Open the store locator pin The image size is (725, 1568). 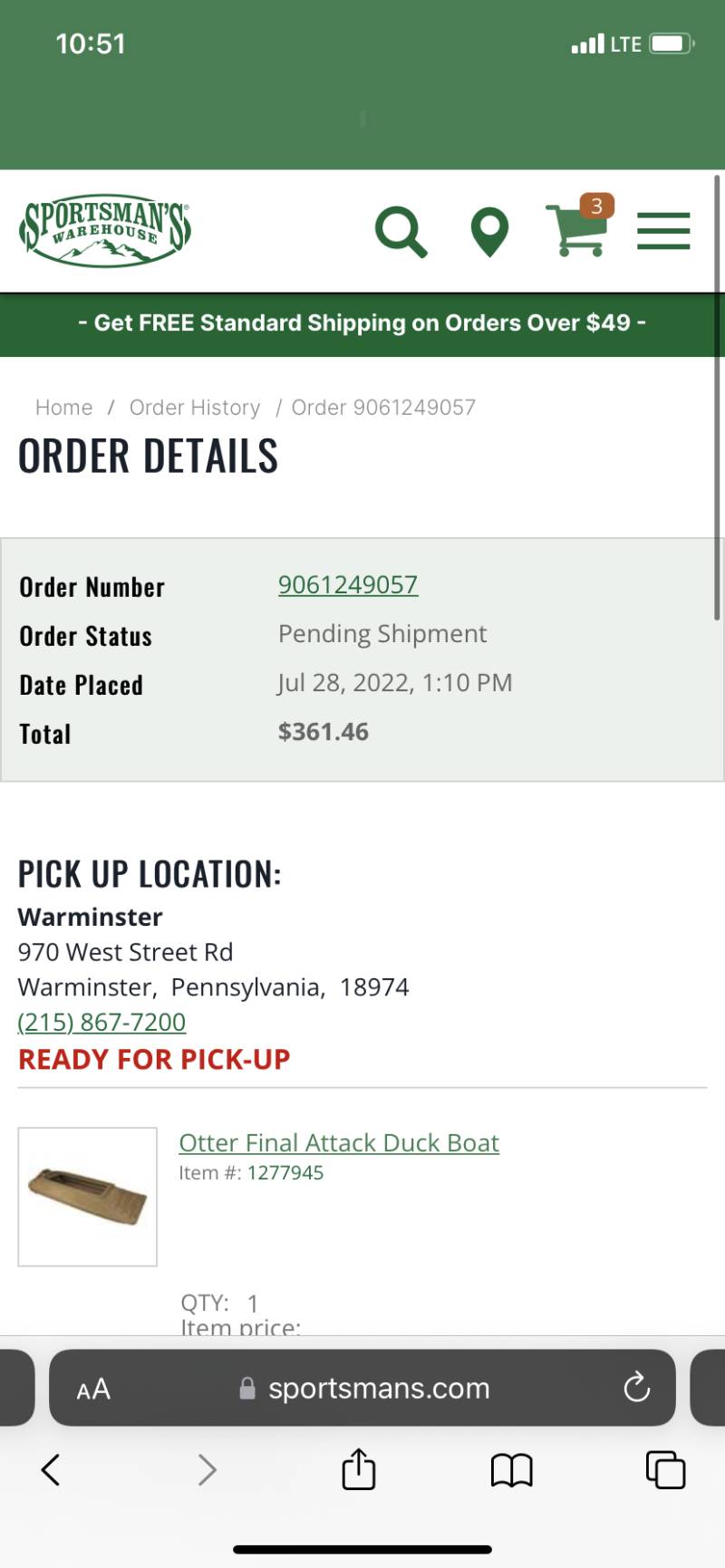(x=489, y=232)
